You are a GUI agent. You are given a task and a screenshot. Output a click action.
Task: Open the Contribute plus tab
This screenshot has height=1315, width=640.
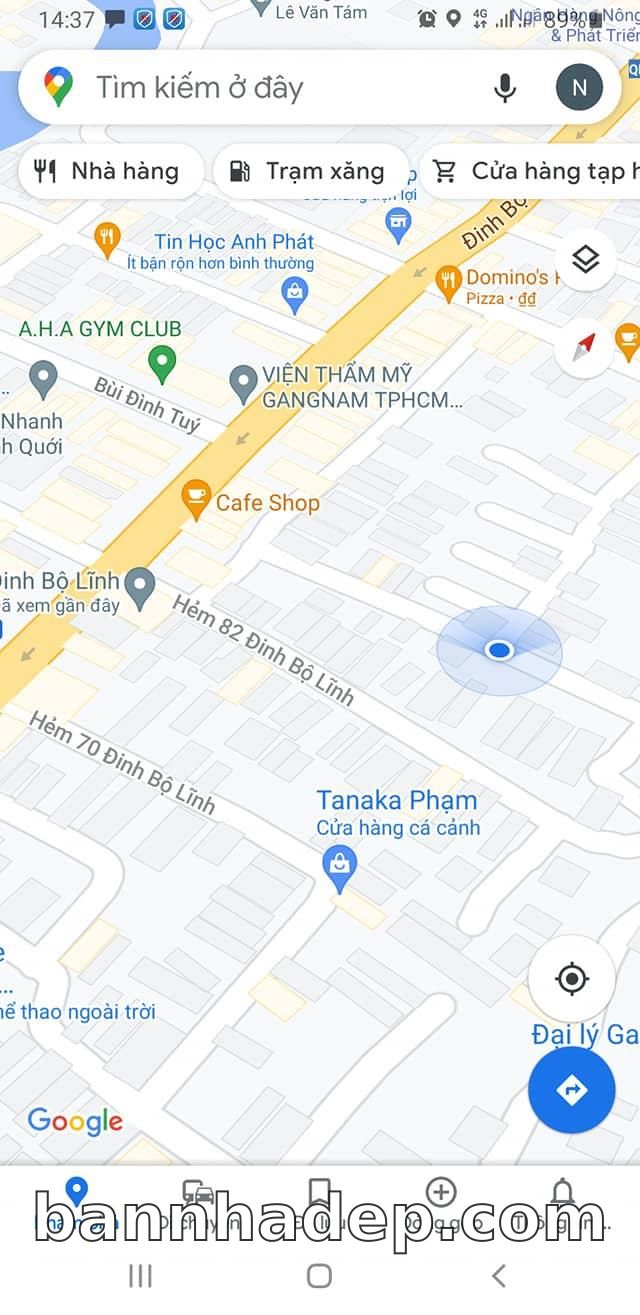(441, 1195)
